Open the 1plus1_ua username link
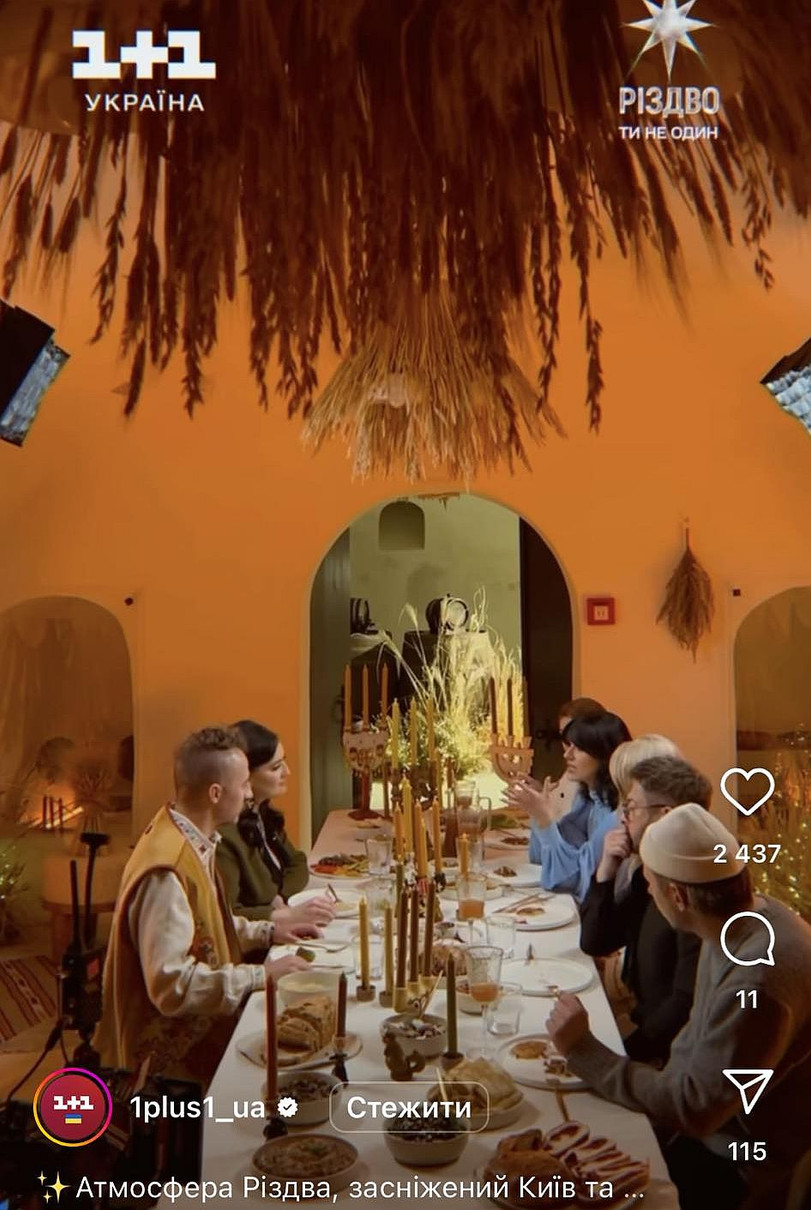811x1210 pixels. pyautogui.click(x=197, y=1107)
